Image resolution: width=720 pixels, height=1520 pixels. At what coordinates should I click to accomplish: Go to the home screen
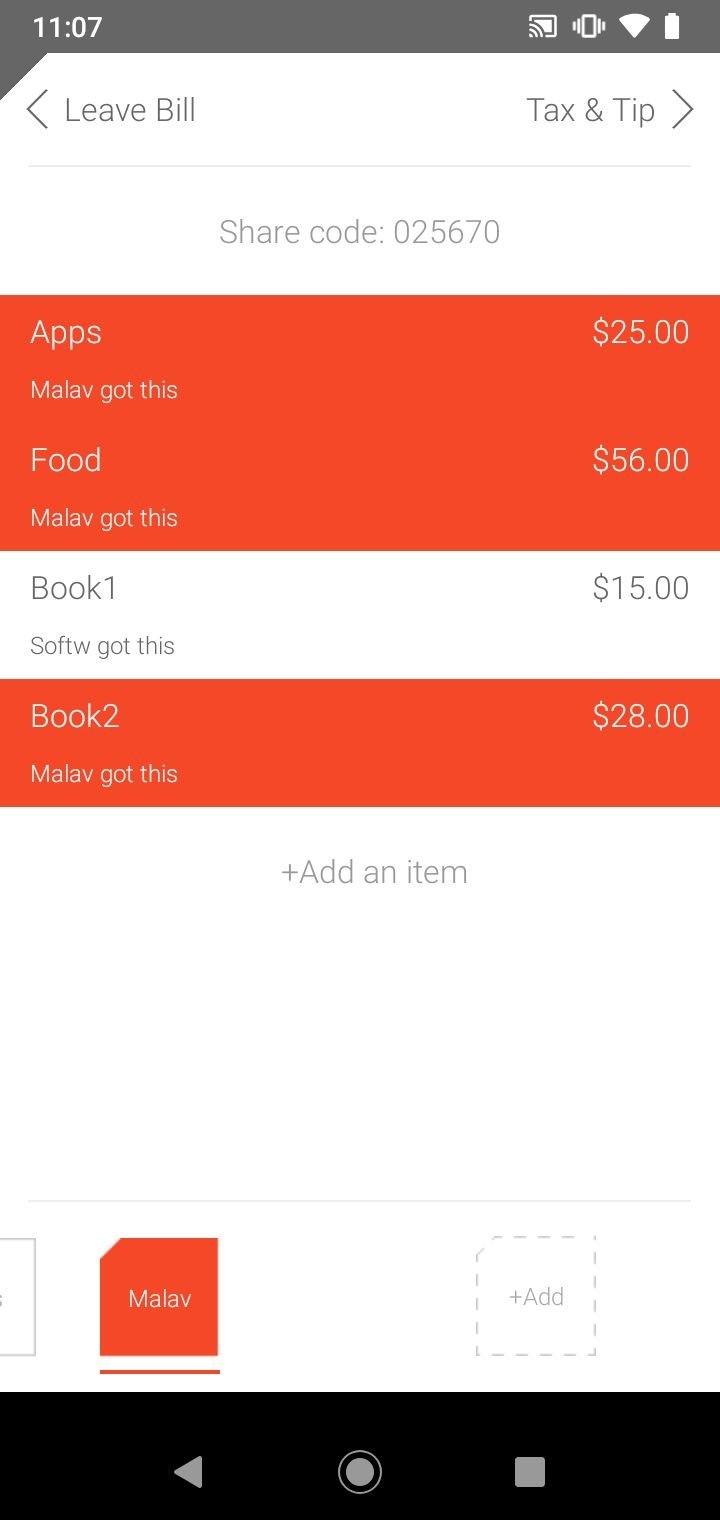359,1472
